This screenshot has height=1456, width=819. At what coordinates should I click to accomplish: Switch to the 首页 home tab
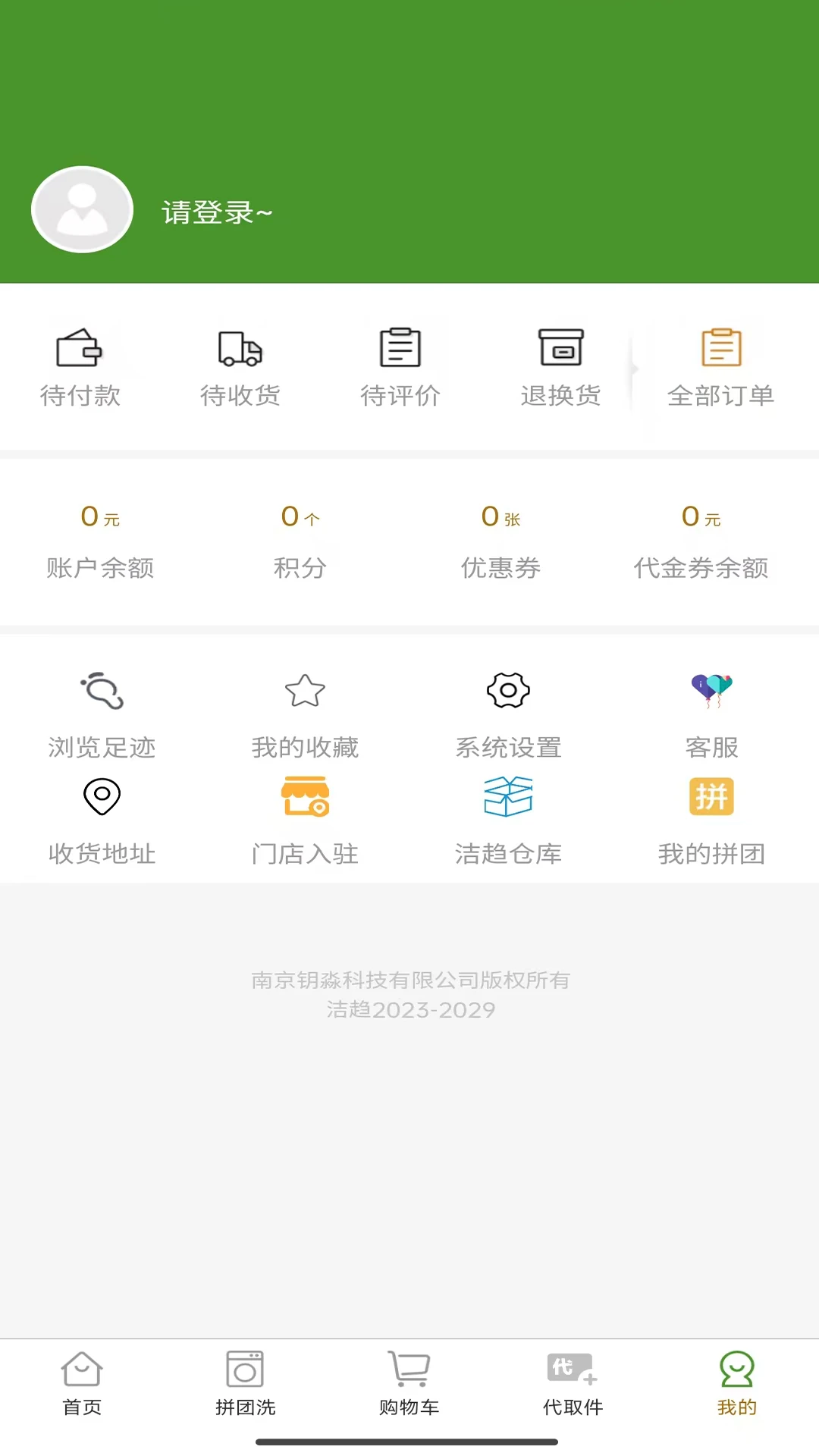pos(82,1385)
